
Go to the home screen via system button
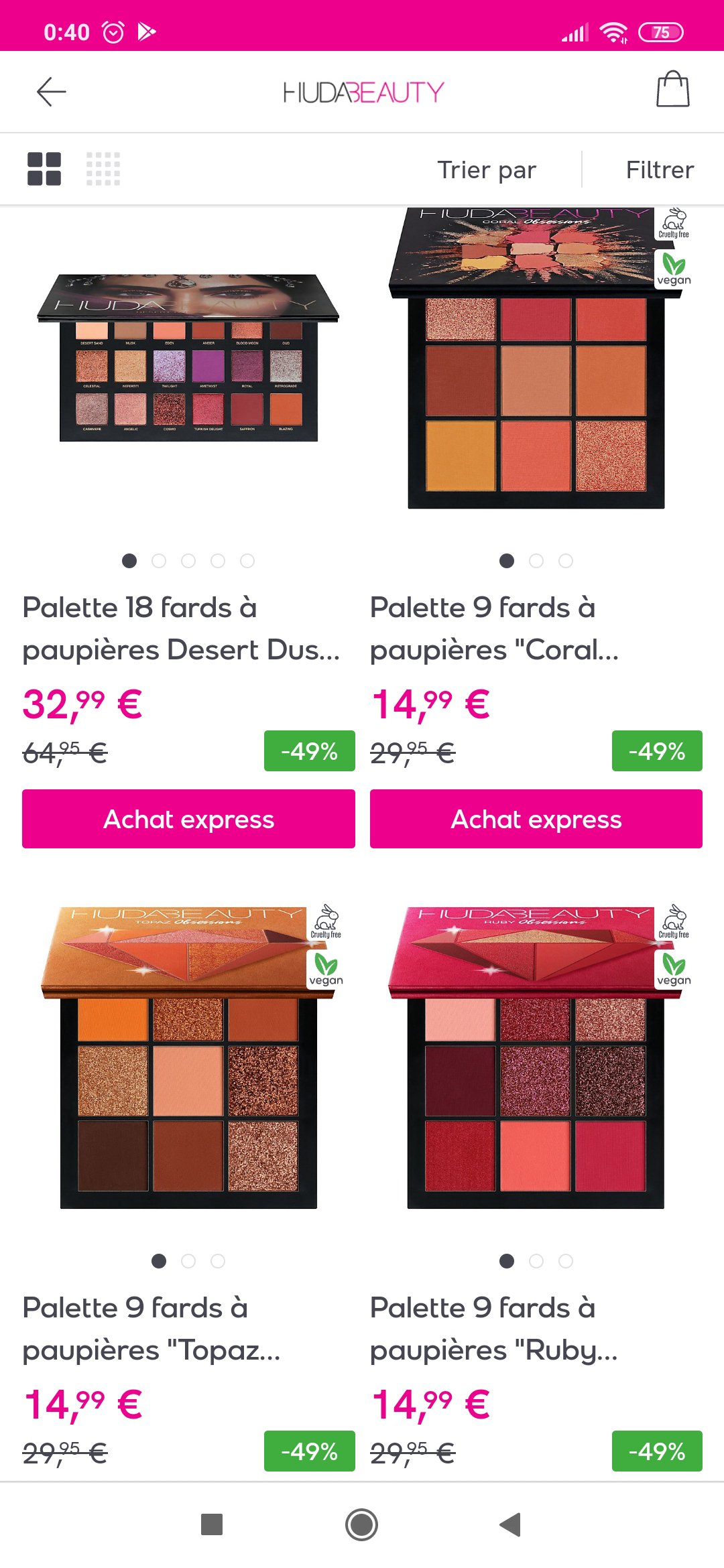click(x=362, y=1524)
